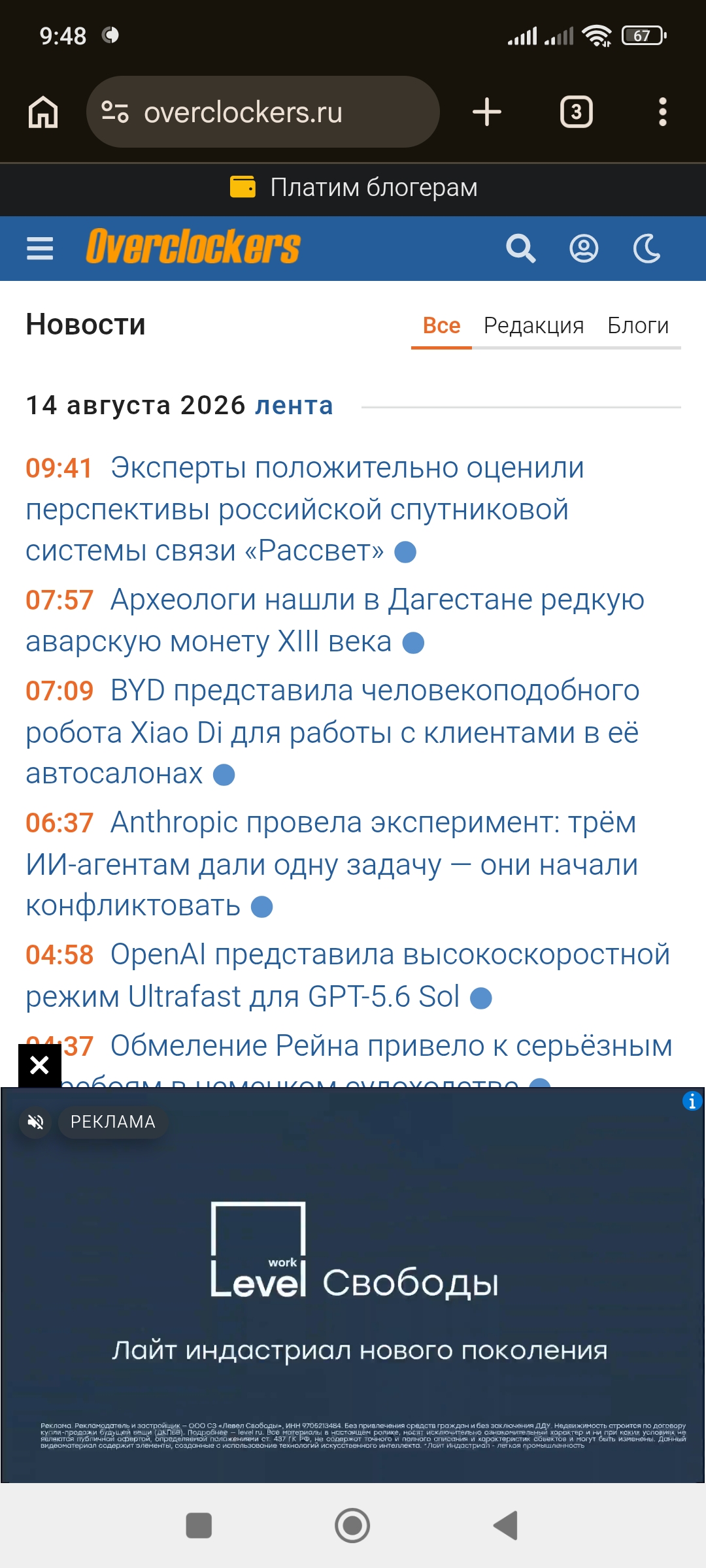Read the article about «Рассвет» satellite system
This screenshot has height=1568, width=706.
pos(305,510)
